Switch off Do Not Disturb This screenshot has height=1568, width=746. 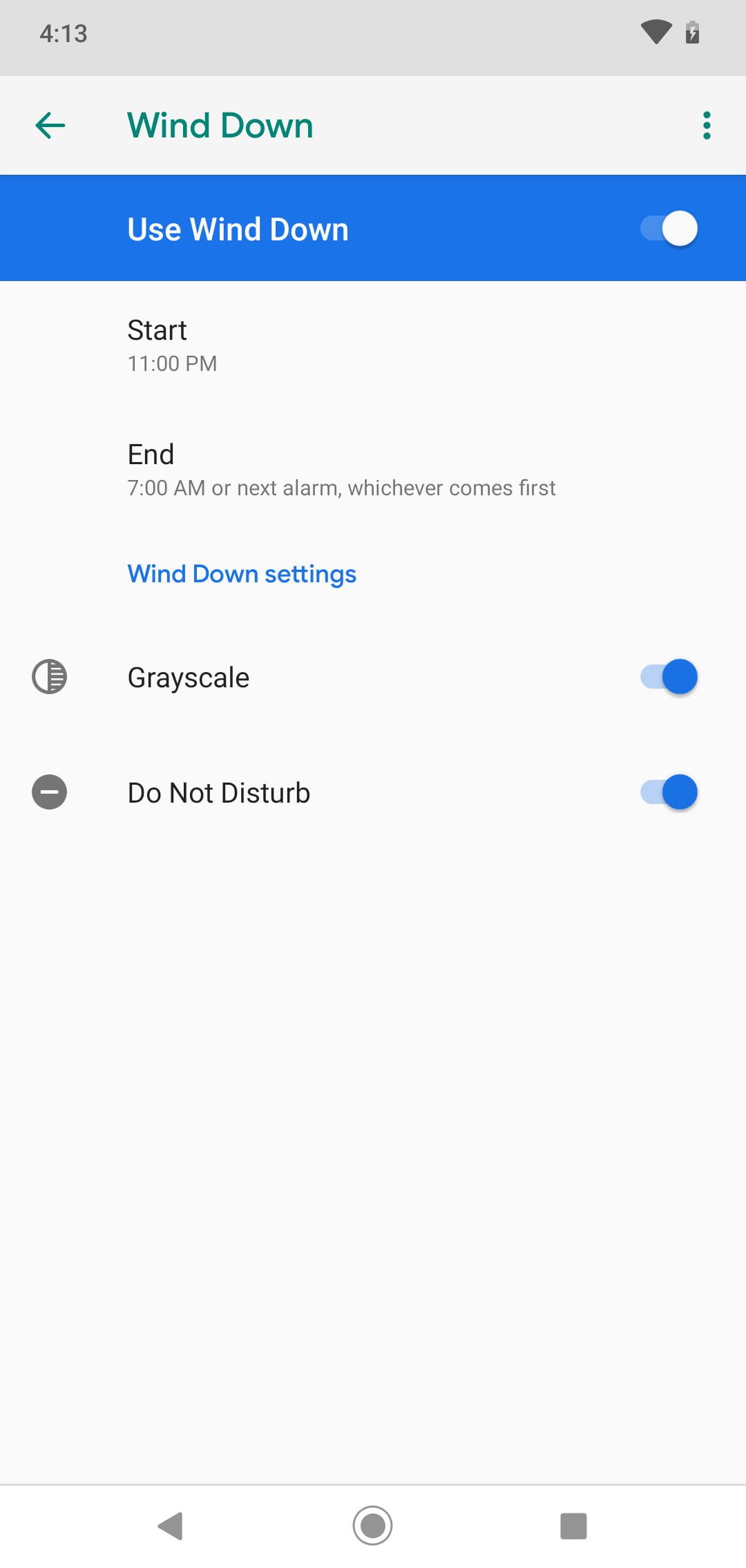pos(668,792)
